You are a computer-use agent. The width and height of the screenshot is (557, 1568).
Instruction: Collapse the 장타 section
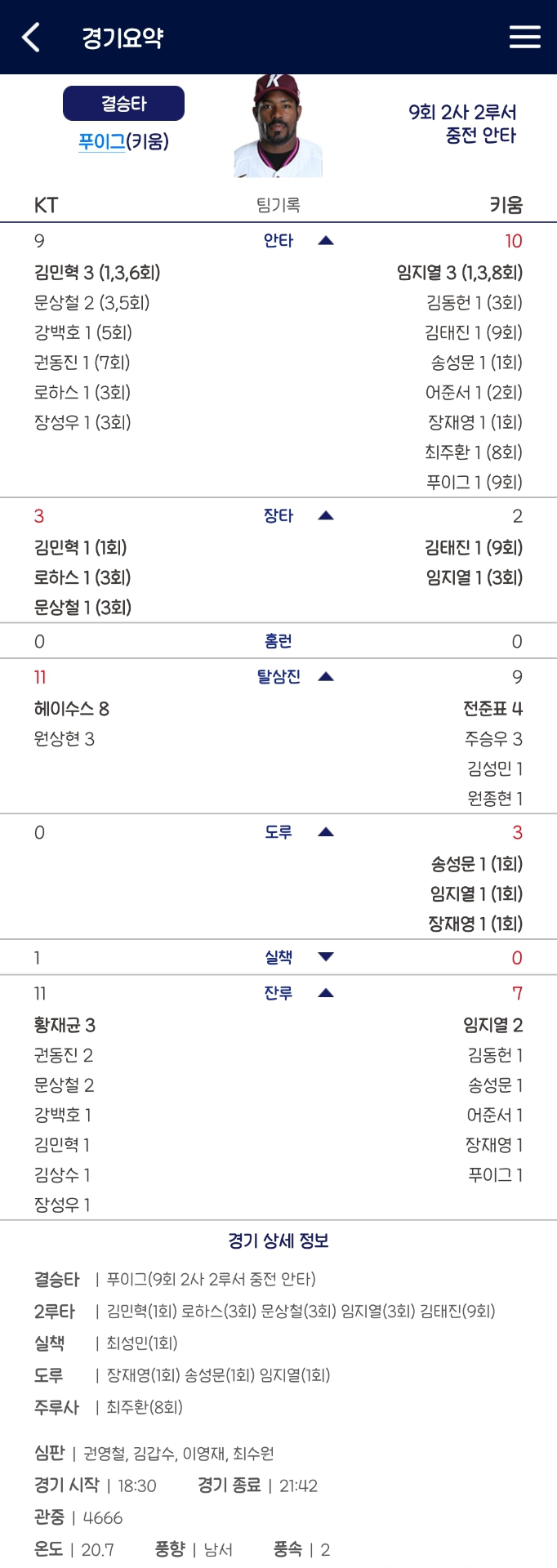click(325, 516)
